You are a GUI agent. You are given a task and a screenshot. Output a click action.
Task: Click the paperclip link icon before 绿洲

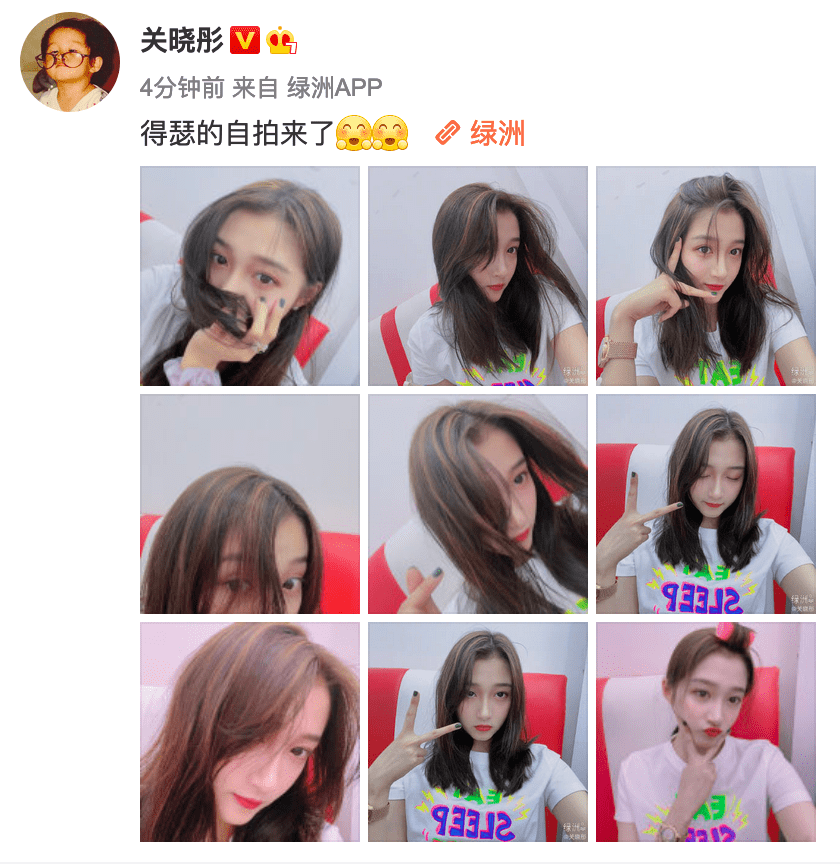[x=447, y=131]
